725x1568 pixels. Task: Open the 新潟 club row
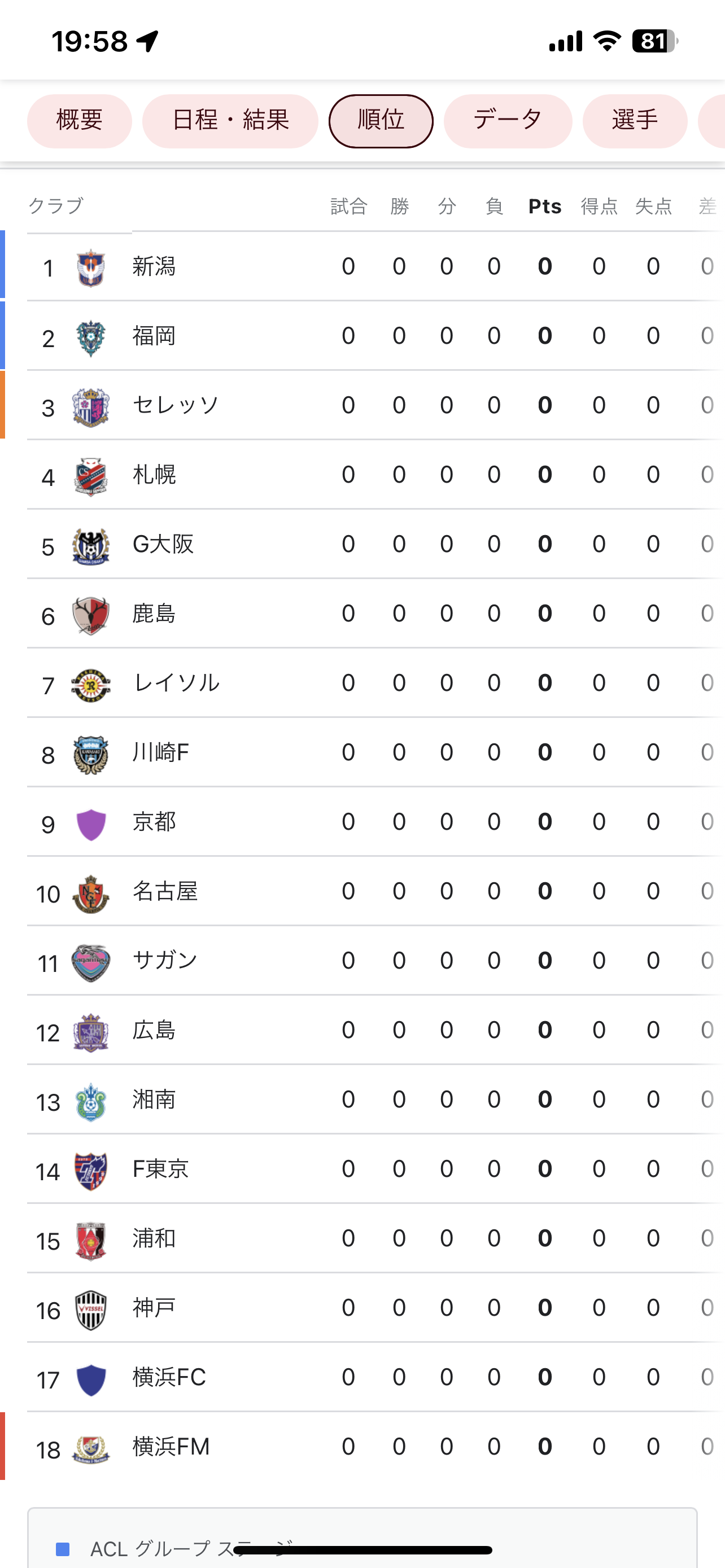(375, 266)
